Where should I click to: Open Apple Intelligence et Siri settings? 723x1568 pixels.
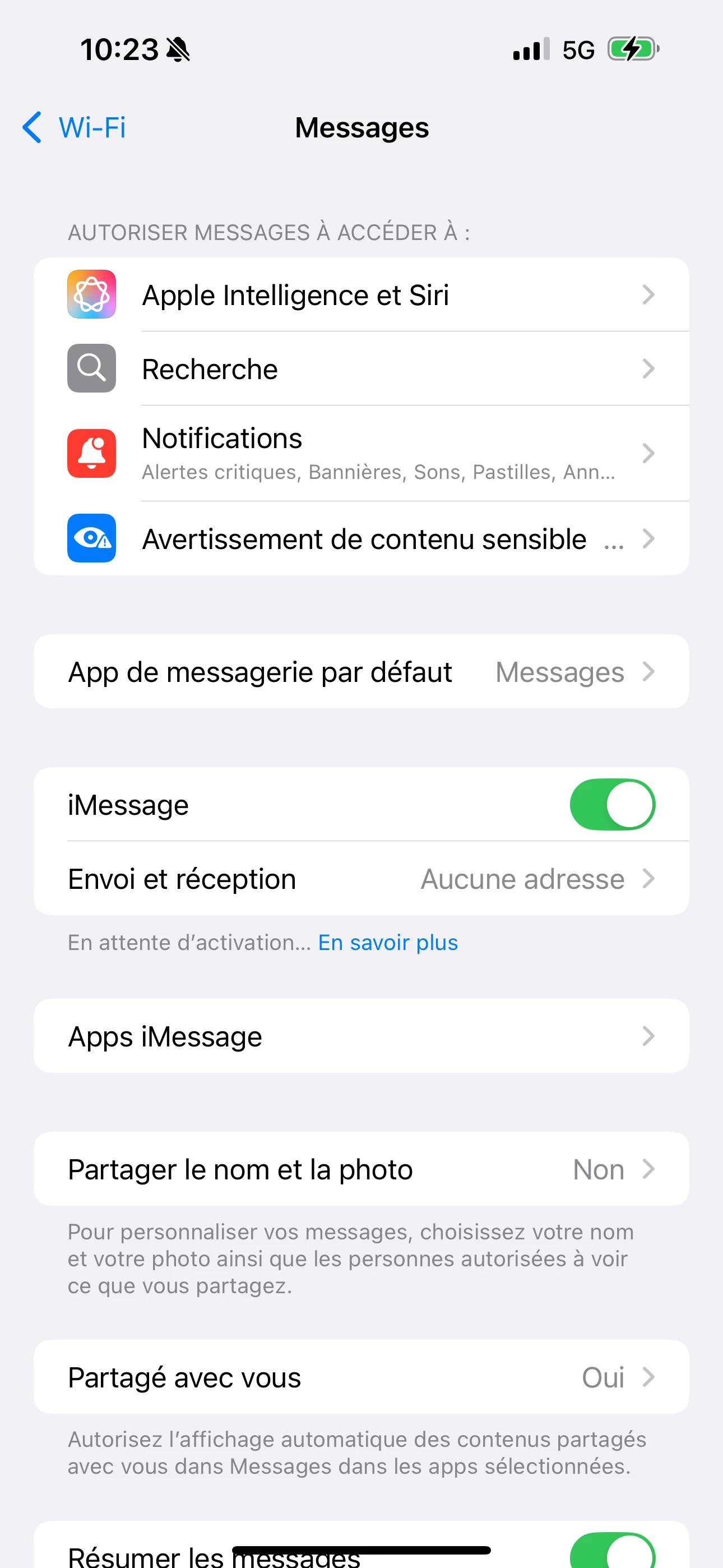[x=361, y=295]
